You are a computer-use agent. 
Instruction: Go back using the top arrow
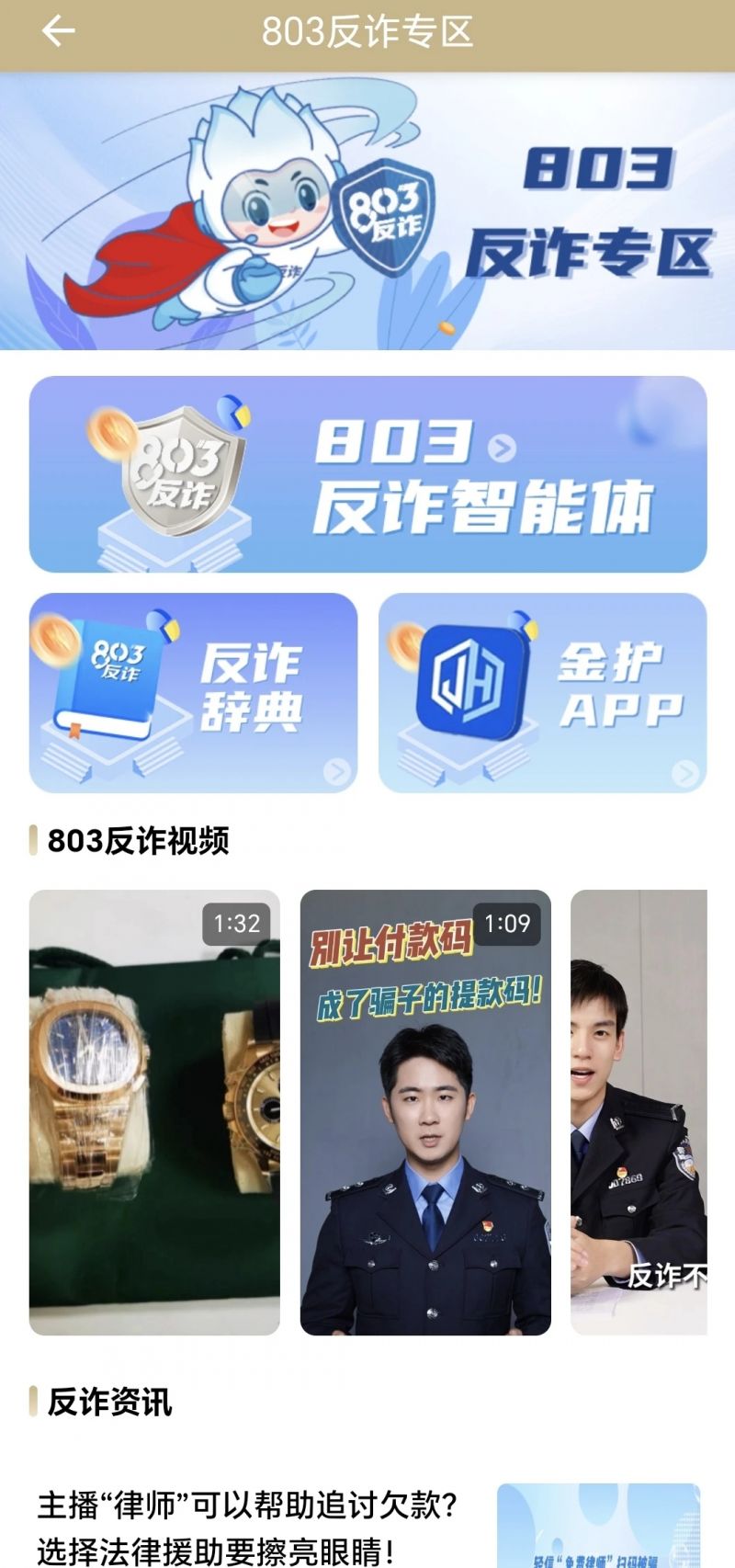click(x=57, y=32)
